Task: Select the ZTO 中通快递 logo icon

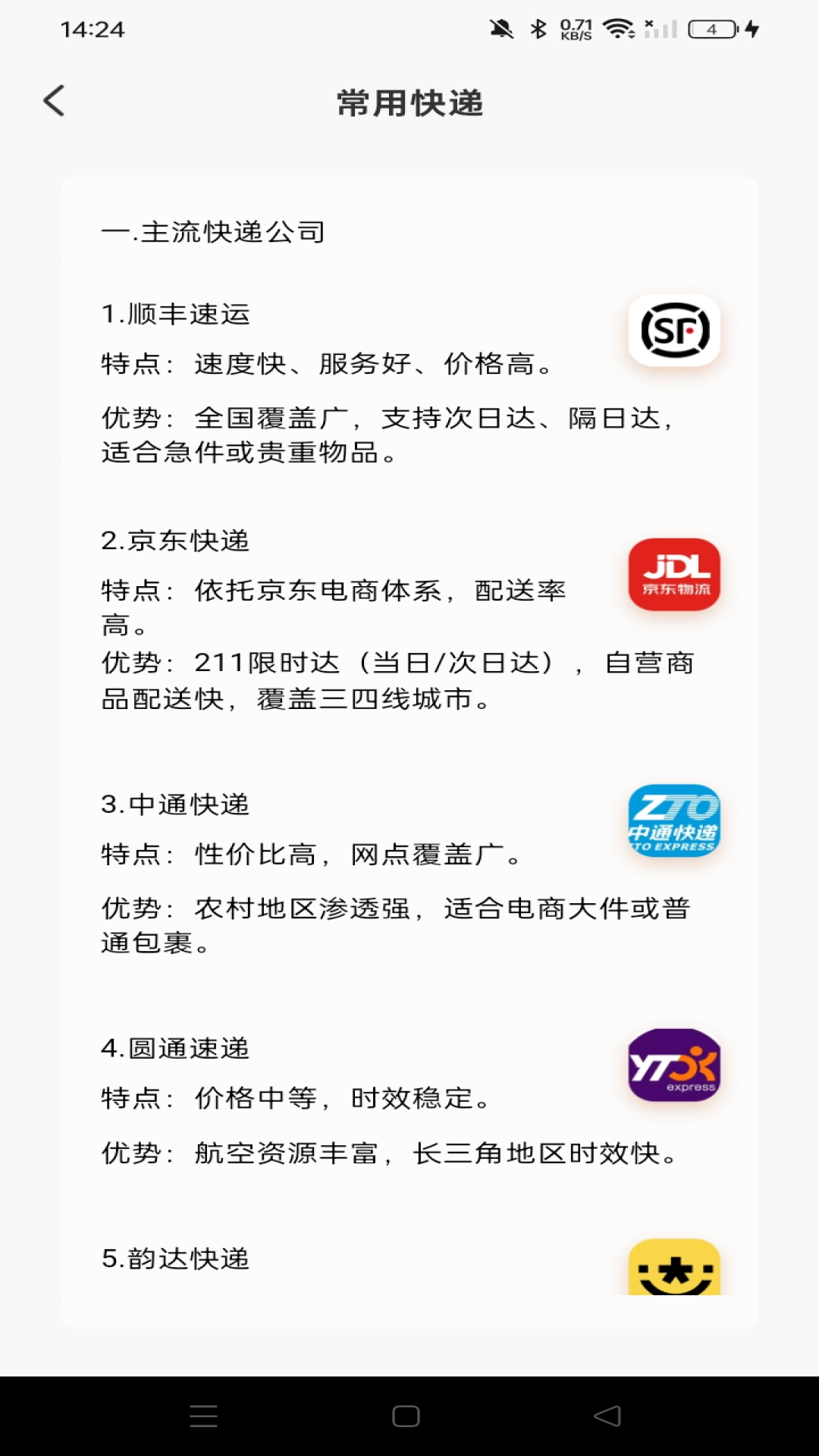Action: tap(673, 821)
